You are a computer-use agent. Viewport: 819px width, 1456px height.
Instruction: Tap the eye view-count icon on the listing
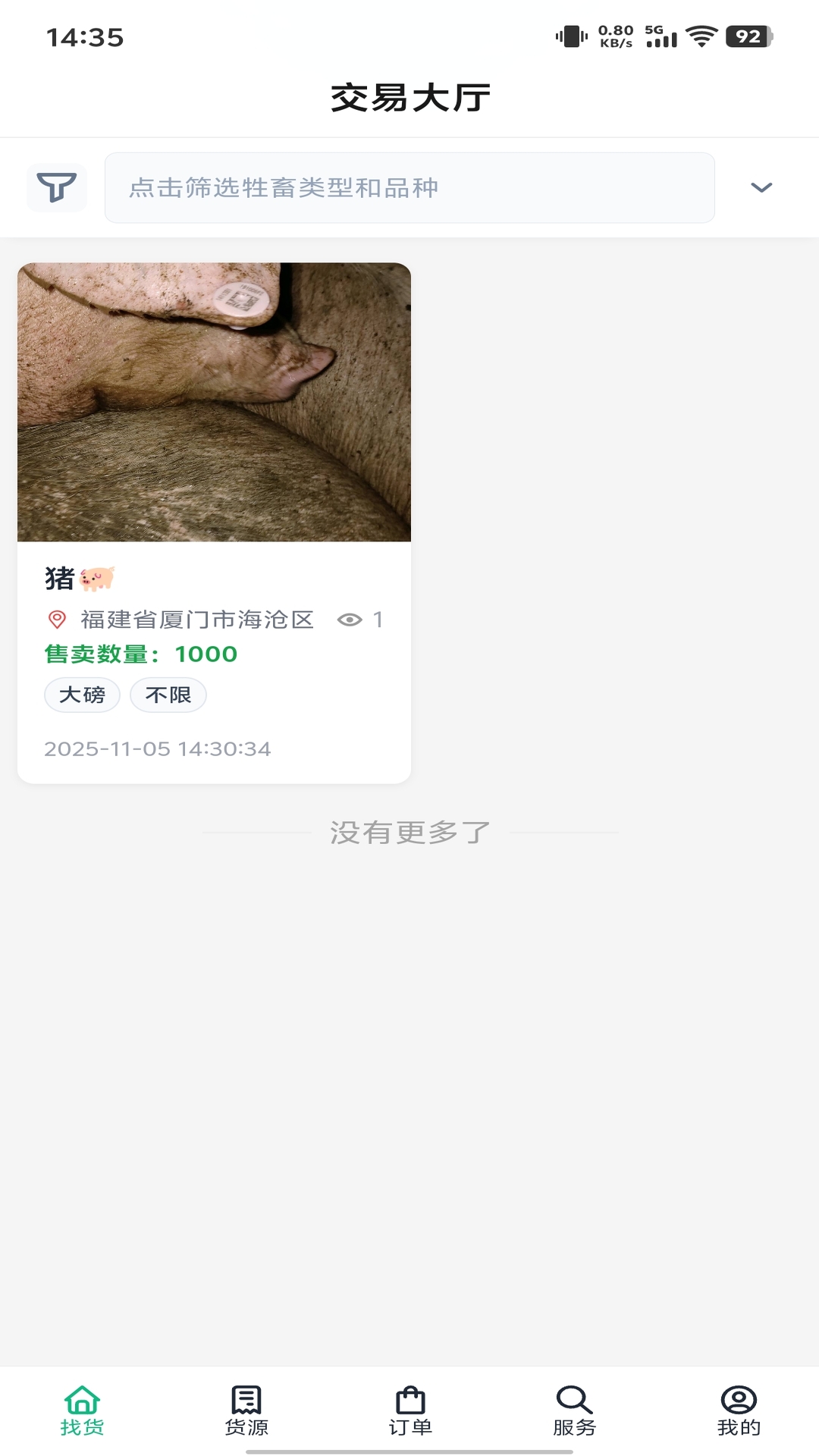[350, 619]
